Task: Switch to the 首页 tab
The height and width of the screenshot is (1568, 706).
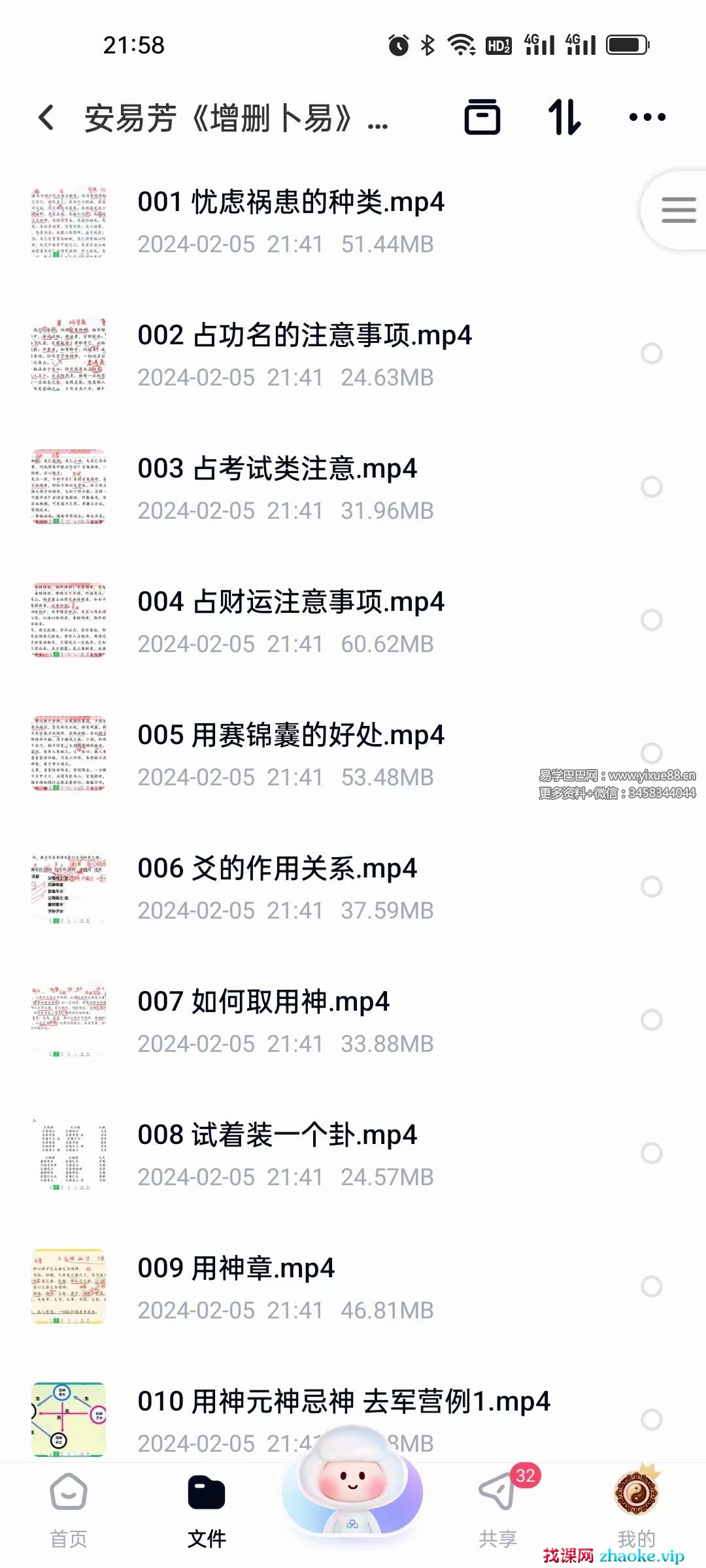Action: [69, 1511]
